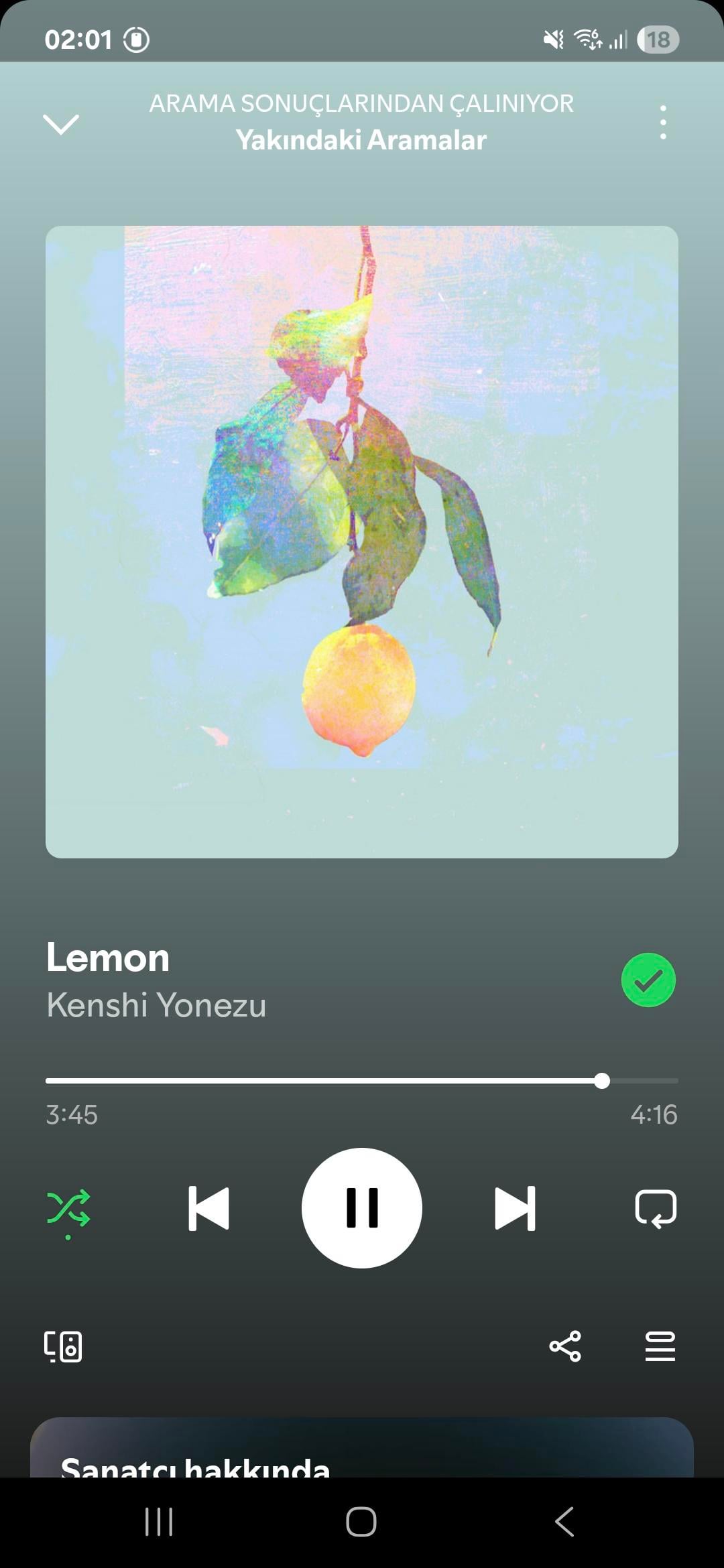Tap the playback progress bar handle
724x1568 pixels.
pos(602,1081)
